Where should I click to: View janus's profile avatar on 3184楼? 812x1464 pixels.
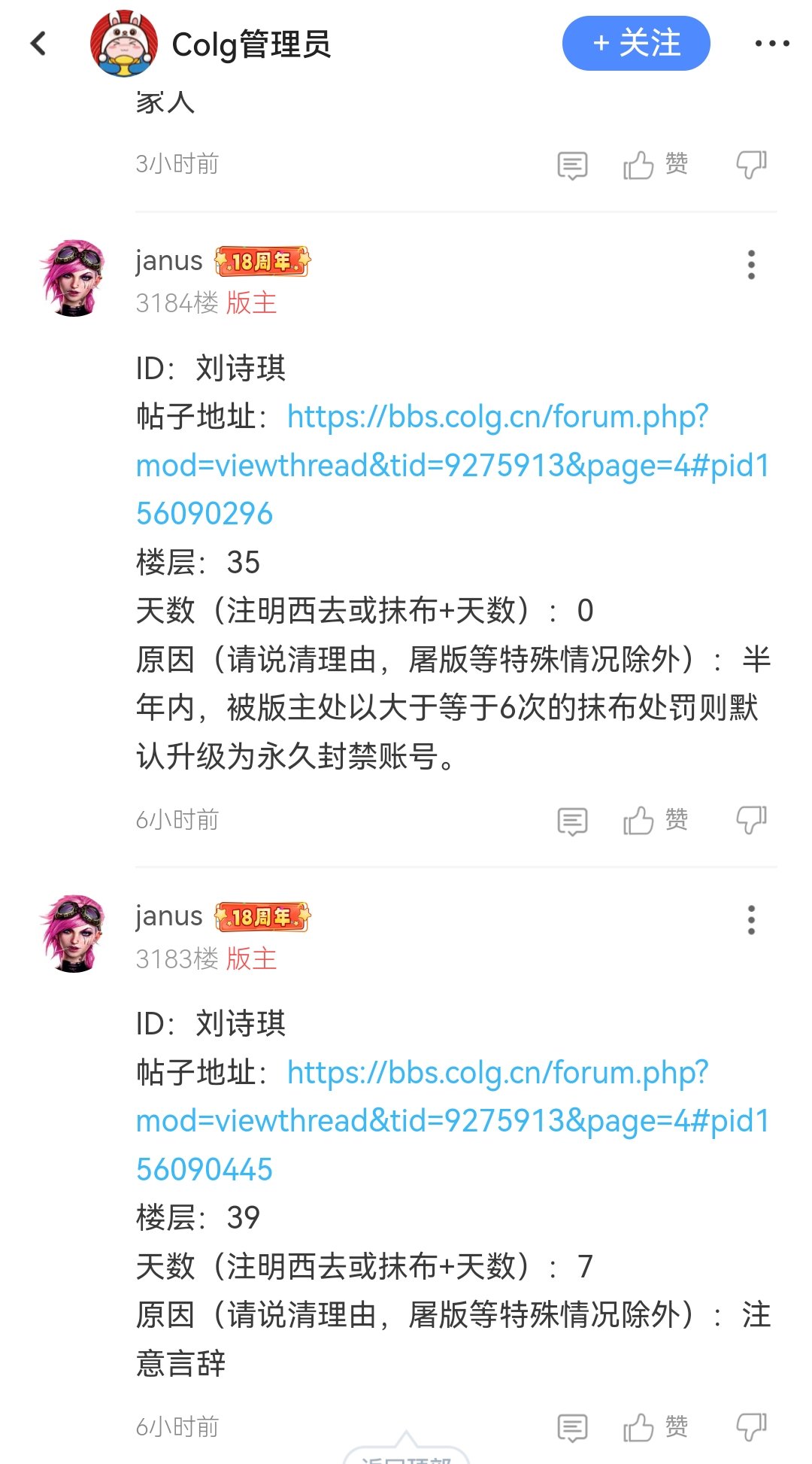74,278
